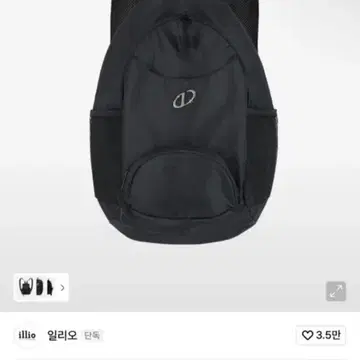The height and width of the screenshot is (360, 360).
Task: Tap the illio brand logo
Action: (27, 335)
